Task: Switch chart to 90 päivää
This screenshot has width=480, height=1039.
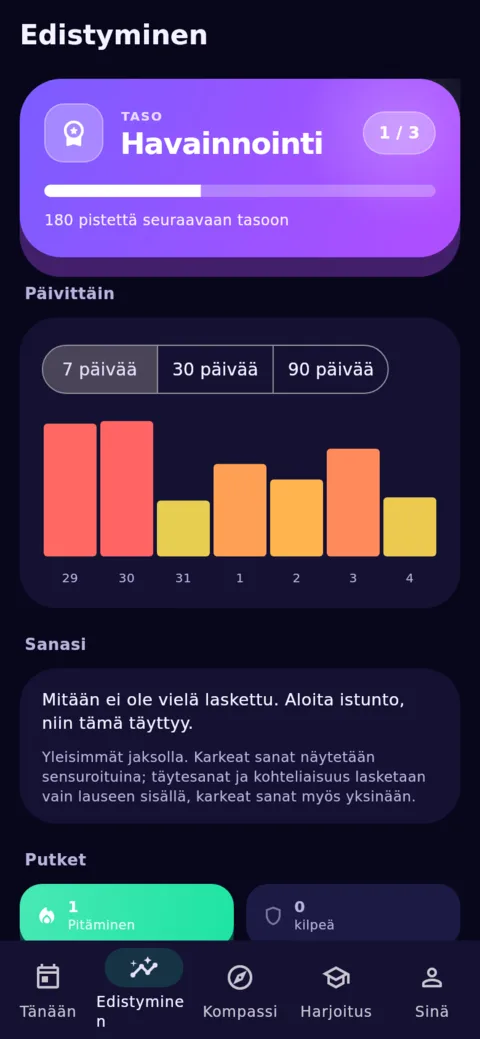Action: click(x=331, y=369)
